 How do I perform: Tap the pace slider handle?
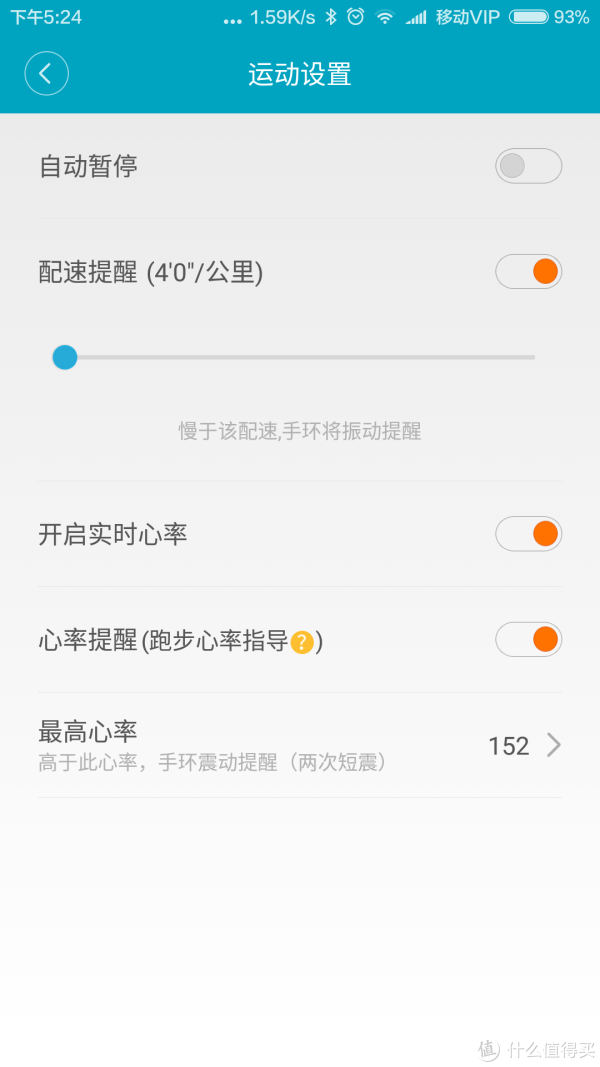click(x=65, y=357)
